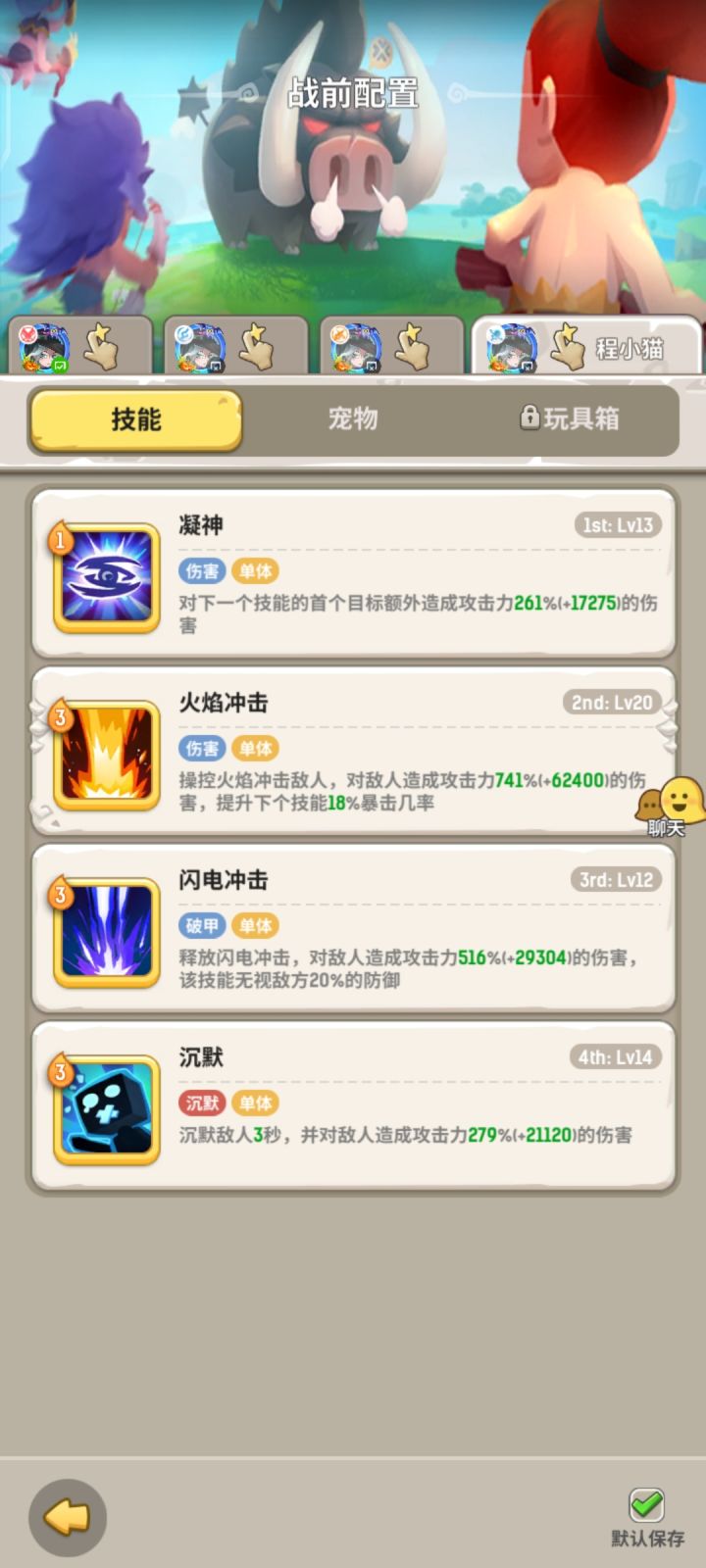The height and width of the screenshot is (1568, 706).
Task: Select the 火焰冲击 flame skill icon
Action: click(106, 750)
